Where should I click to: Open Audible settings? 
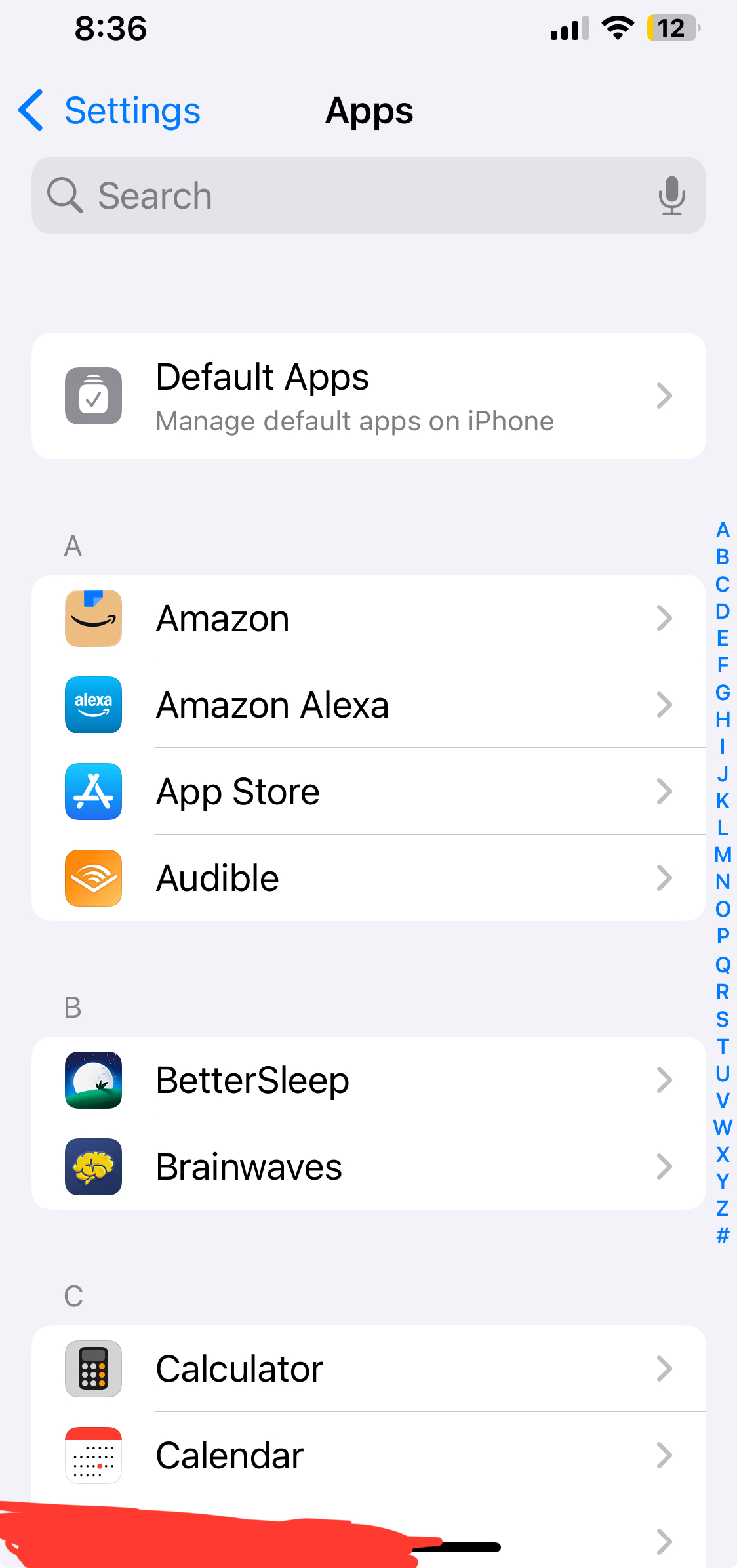tap(368, 878)
